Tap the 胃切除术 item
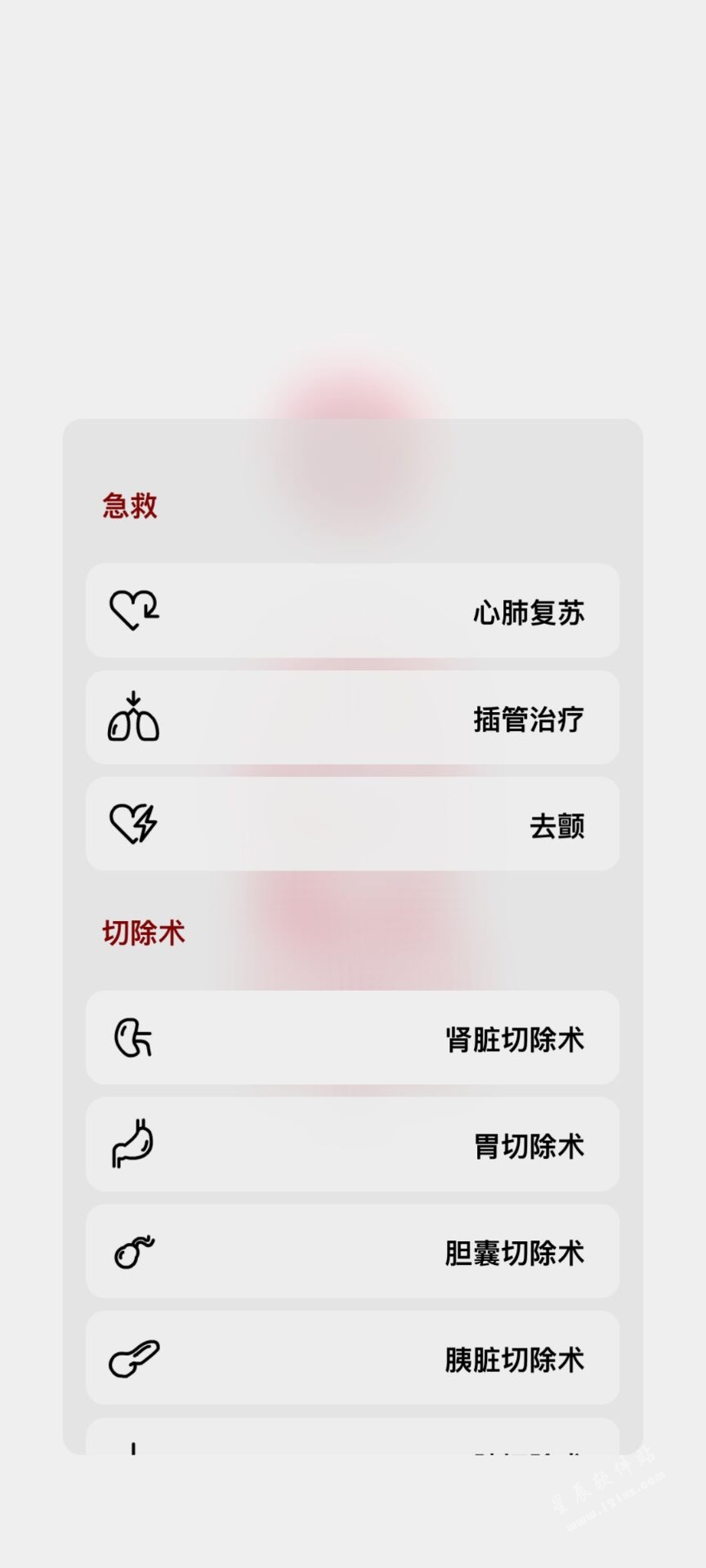Viewport: 706px width, 1568px height. 352,1145
